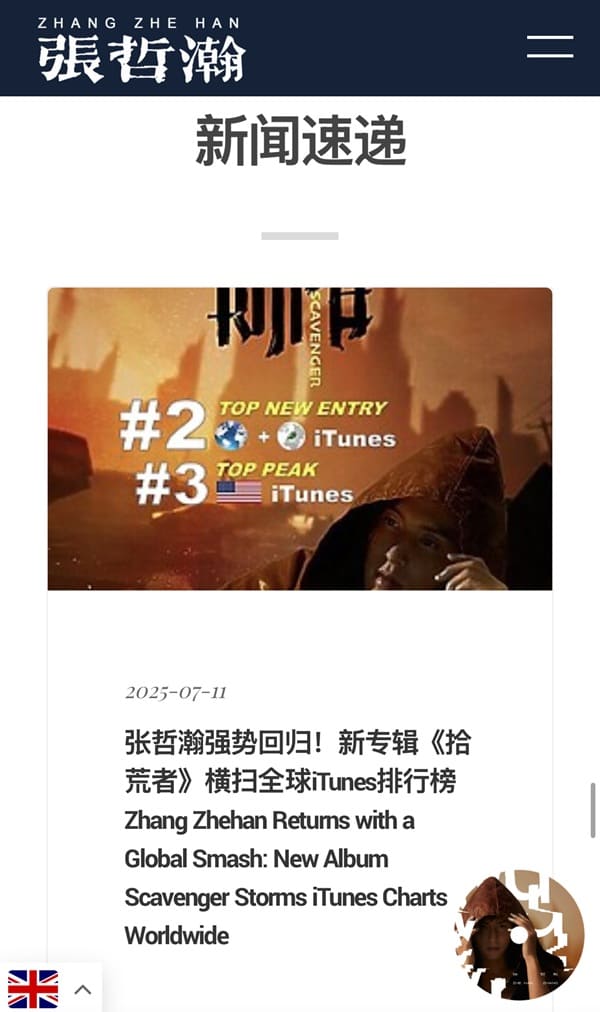Open the Scavenger iTunes news image card
The image size is (600, 1012).
click(299, 438)
